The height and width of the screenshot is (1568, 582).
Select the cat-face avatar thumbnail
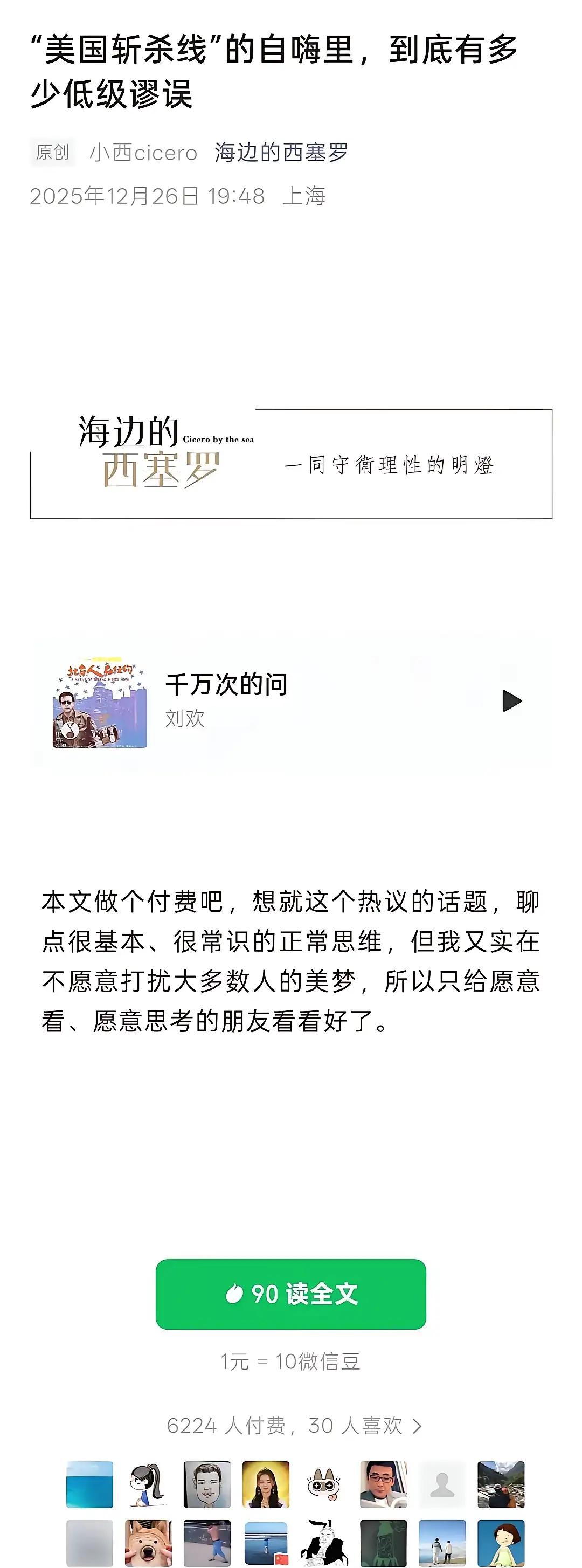(325, 1485)
